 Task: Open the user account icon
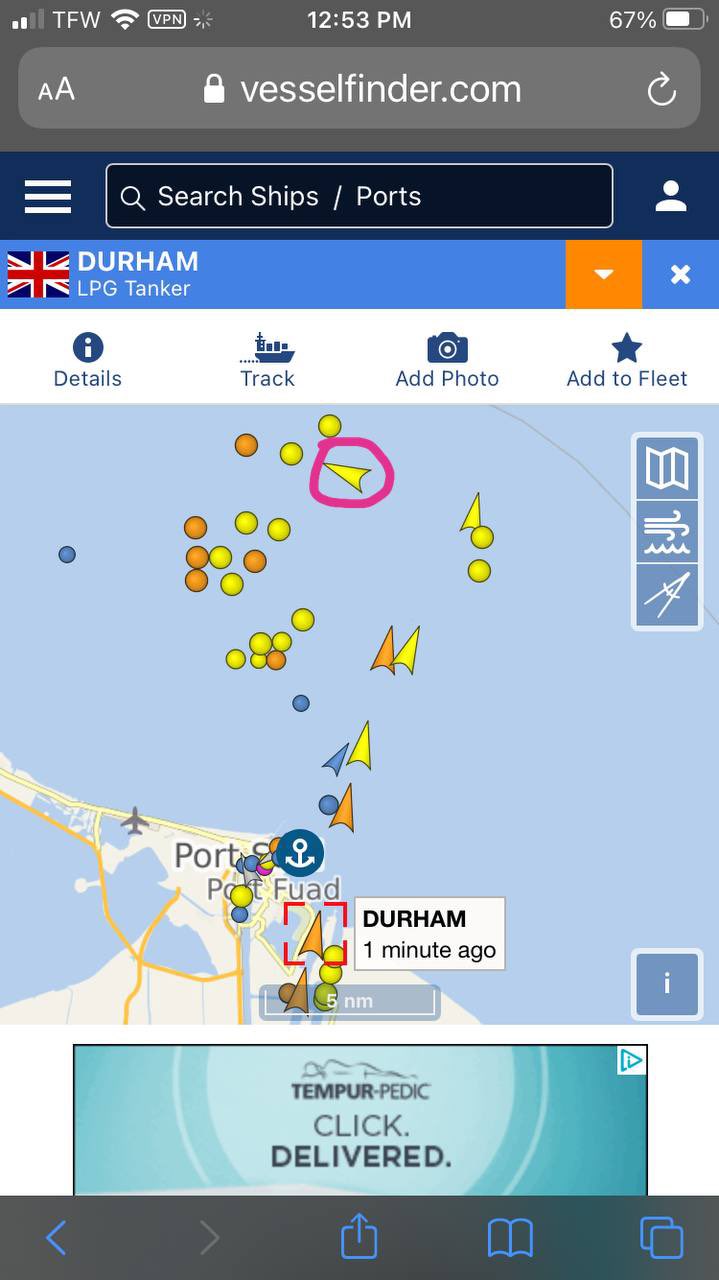(x=671, y=196)
